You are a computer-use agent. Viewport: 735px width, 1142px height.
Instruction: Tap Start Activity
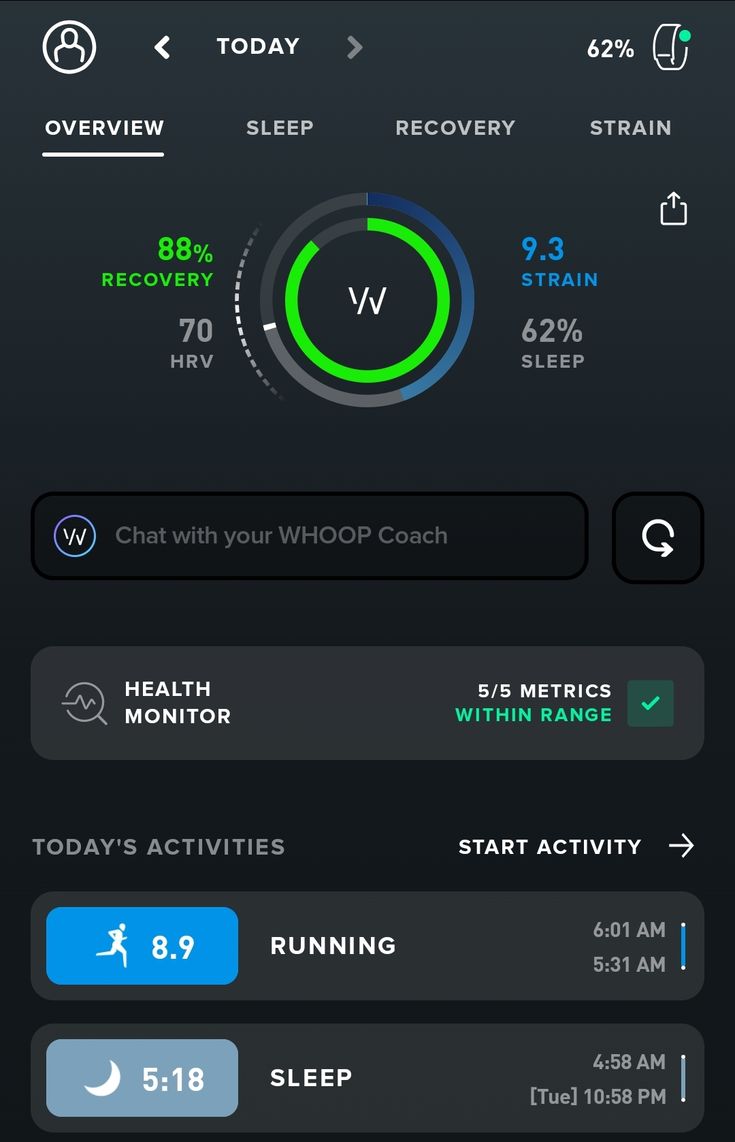[575, 847]
